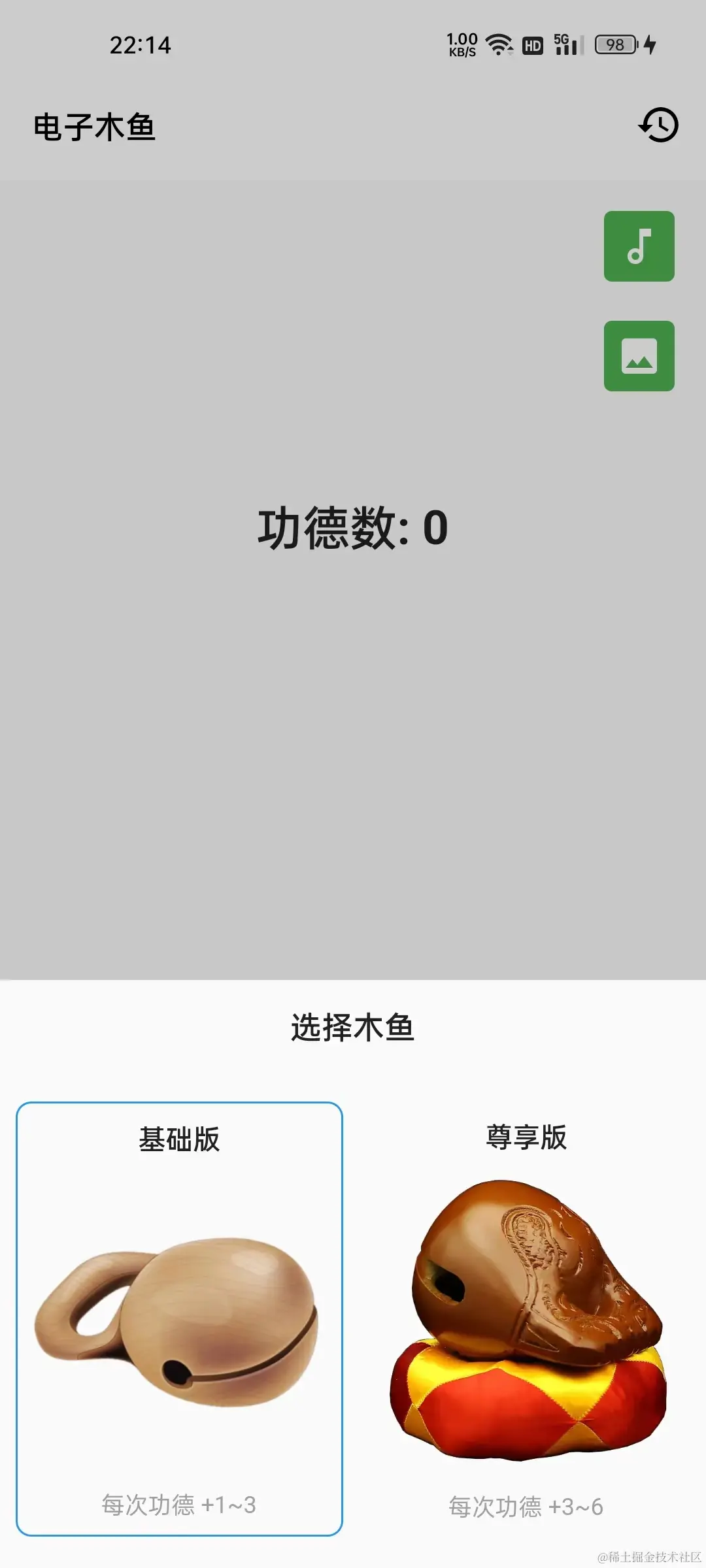Select the 基础版 wooden fish card
The width and height of the screenshot is (706, 1568).
click(x=179, y=1318)
